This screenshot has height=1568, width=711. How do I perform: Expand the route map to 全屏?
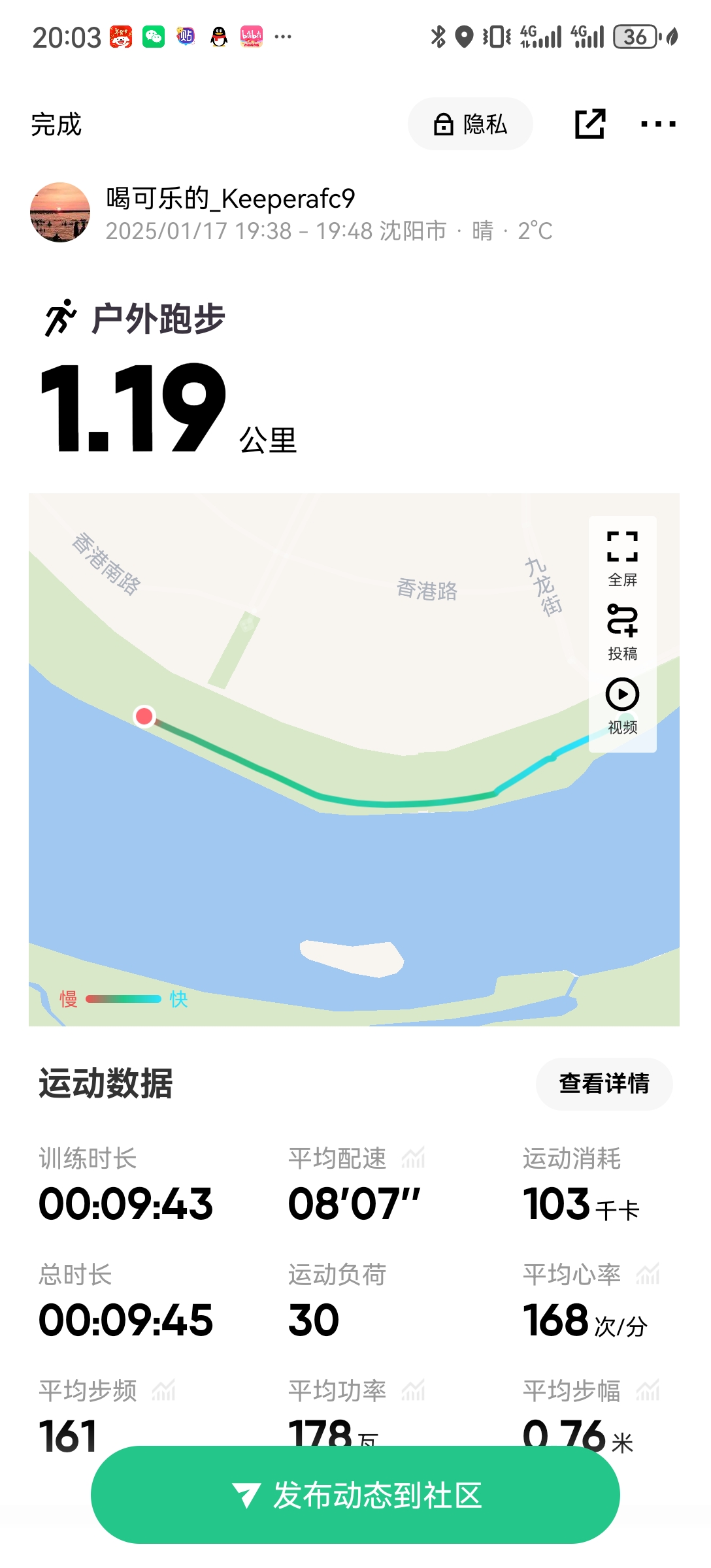pyautogui.click(x=622, y=557)
